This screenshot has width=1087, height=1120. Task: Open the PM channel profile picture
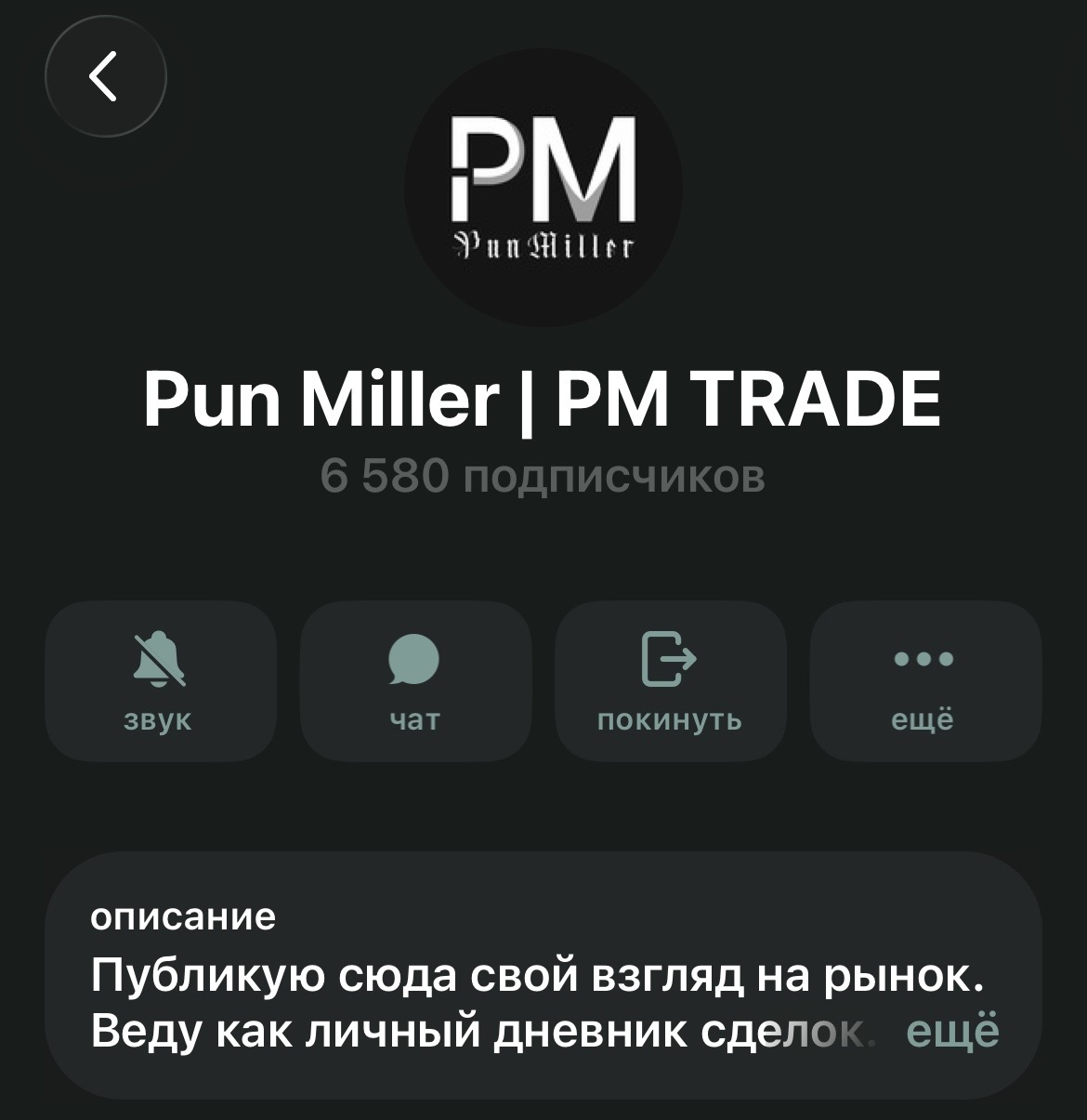click(543, 187)
